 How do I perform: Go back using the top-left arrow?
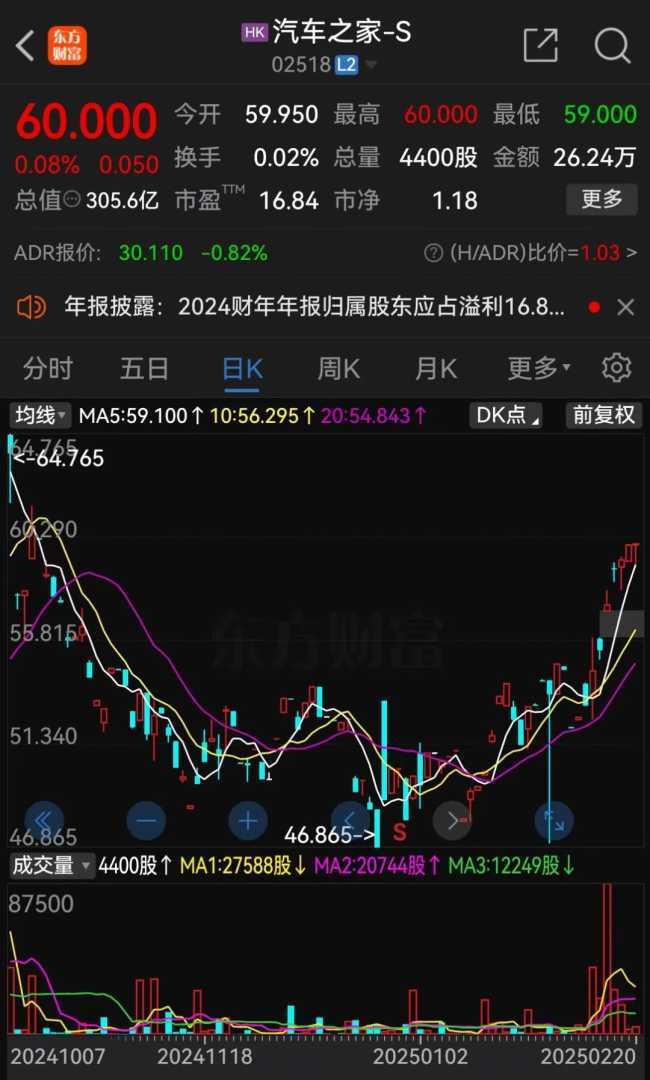click(26, 45)
